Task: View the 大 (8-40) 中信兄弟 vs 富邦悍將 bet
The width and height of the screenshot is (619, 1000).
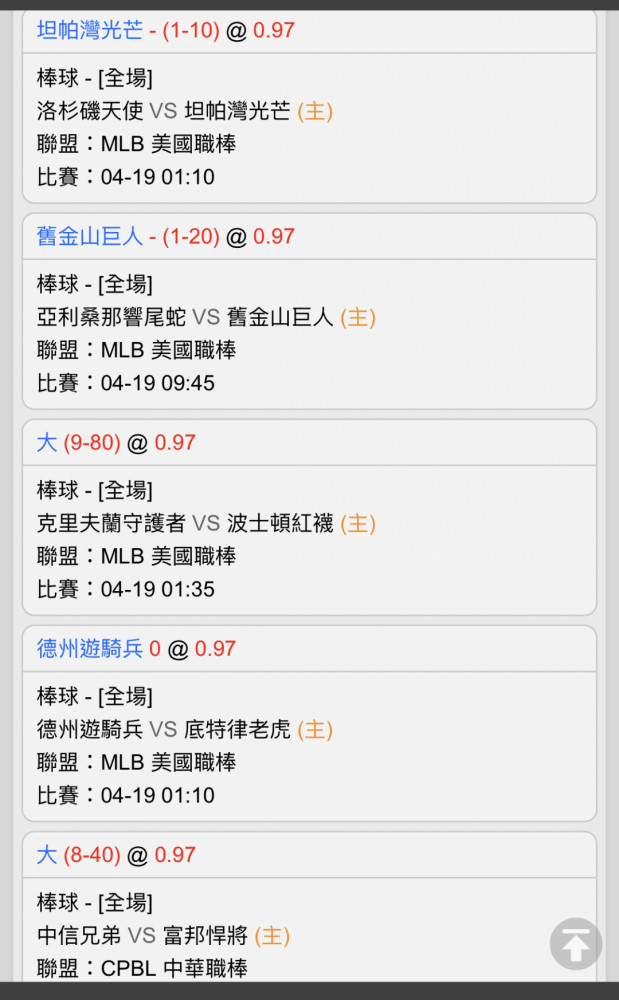Action: 309,907
